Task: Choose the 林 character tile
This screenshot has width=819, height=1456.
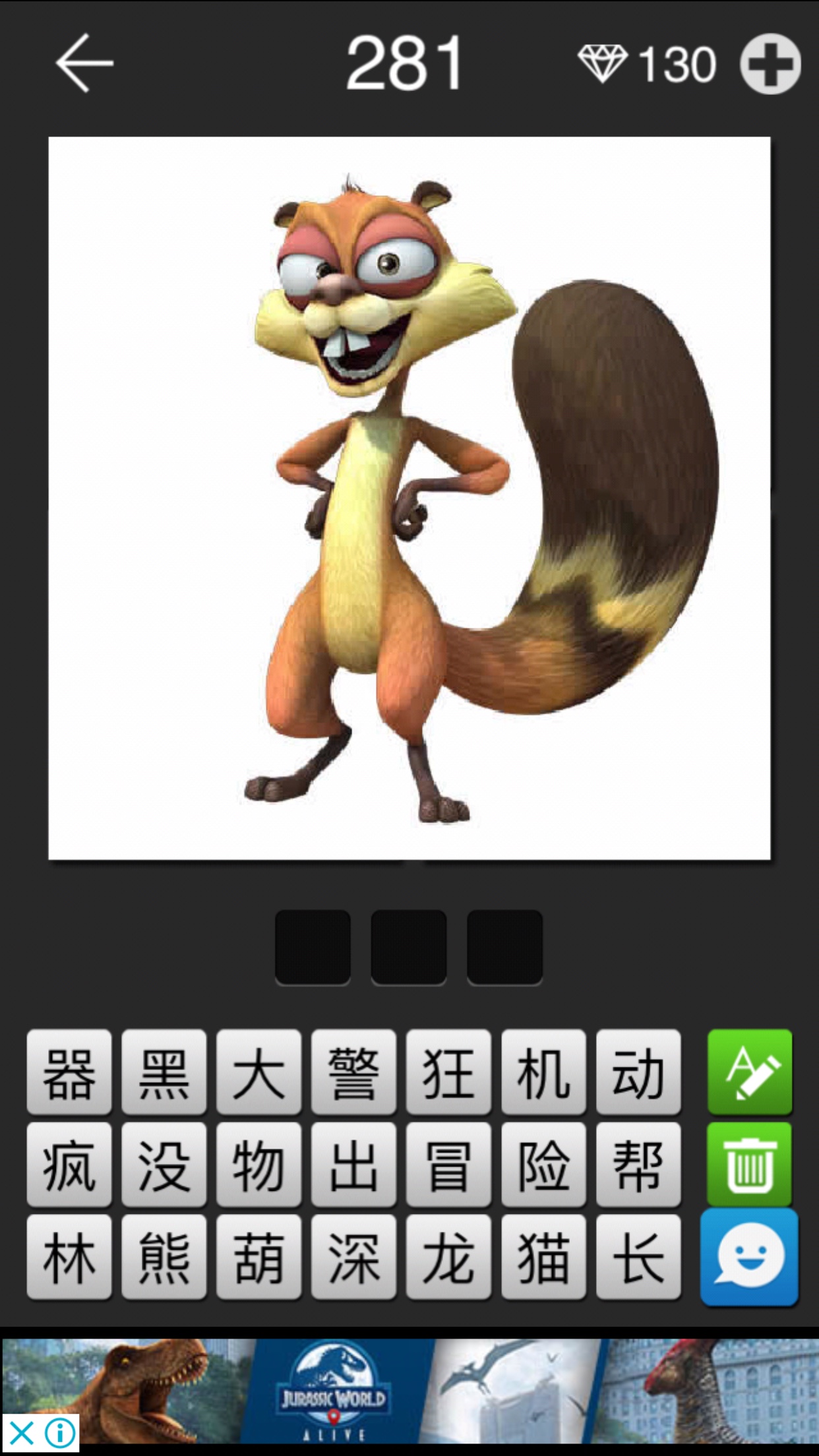Action: pos(69,1258)
